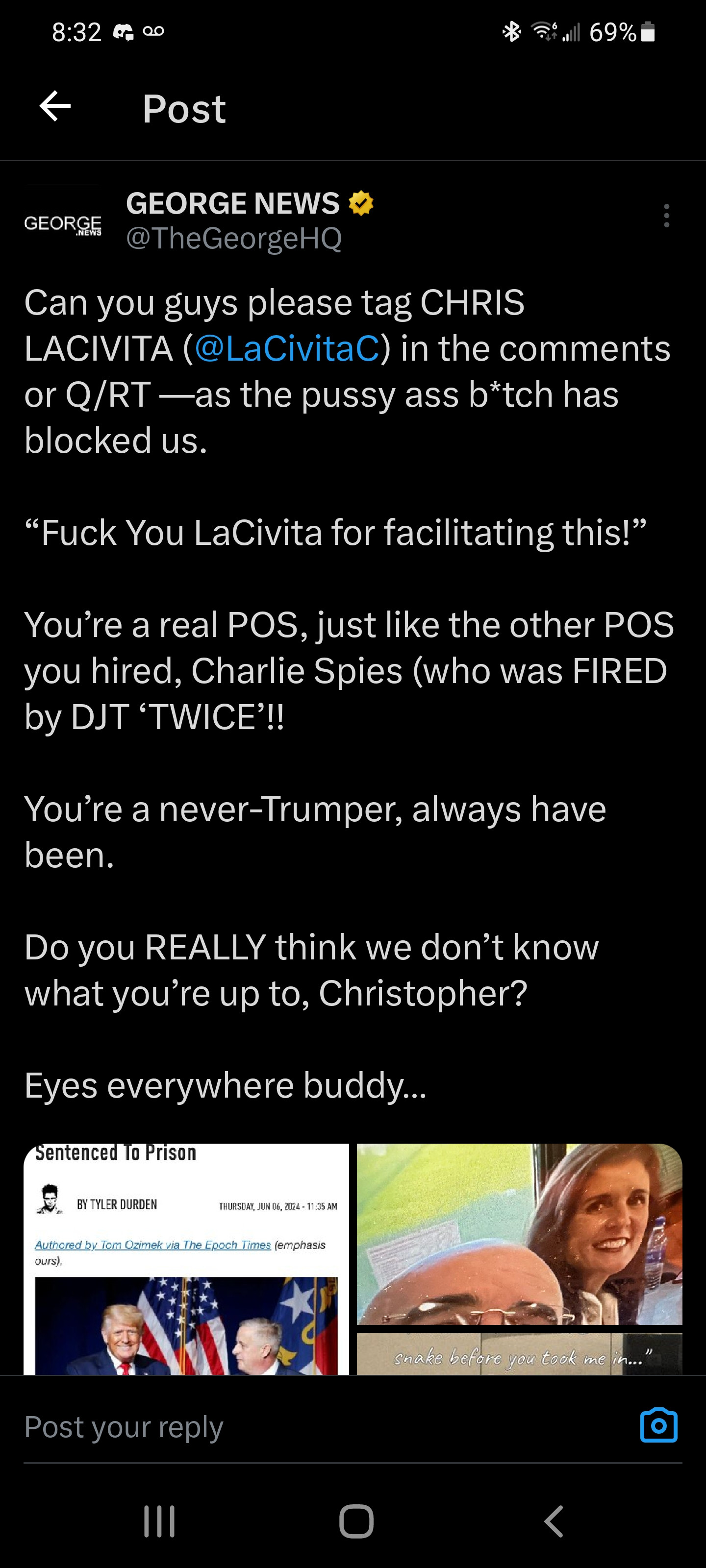The height and width of the screenshot is (1568, 706).
Task: Open the GEORGE NEWS account name
Action: point(233,203)
